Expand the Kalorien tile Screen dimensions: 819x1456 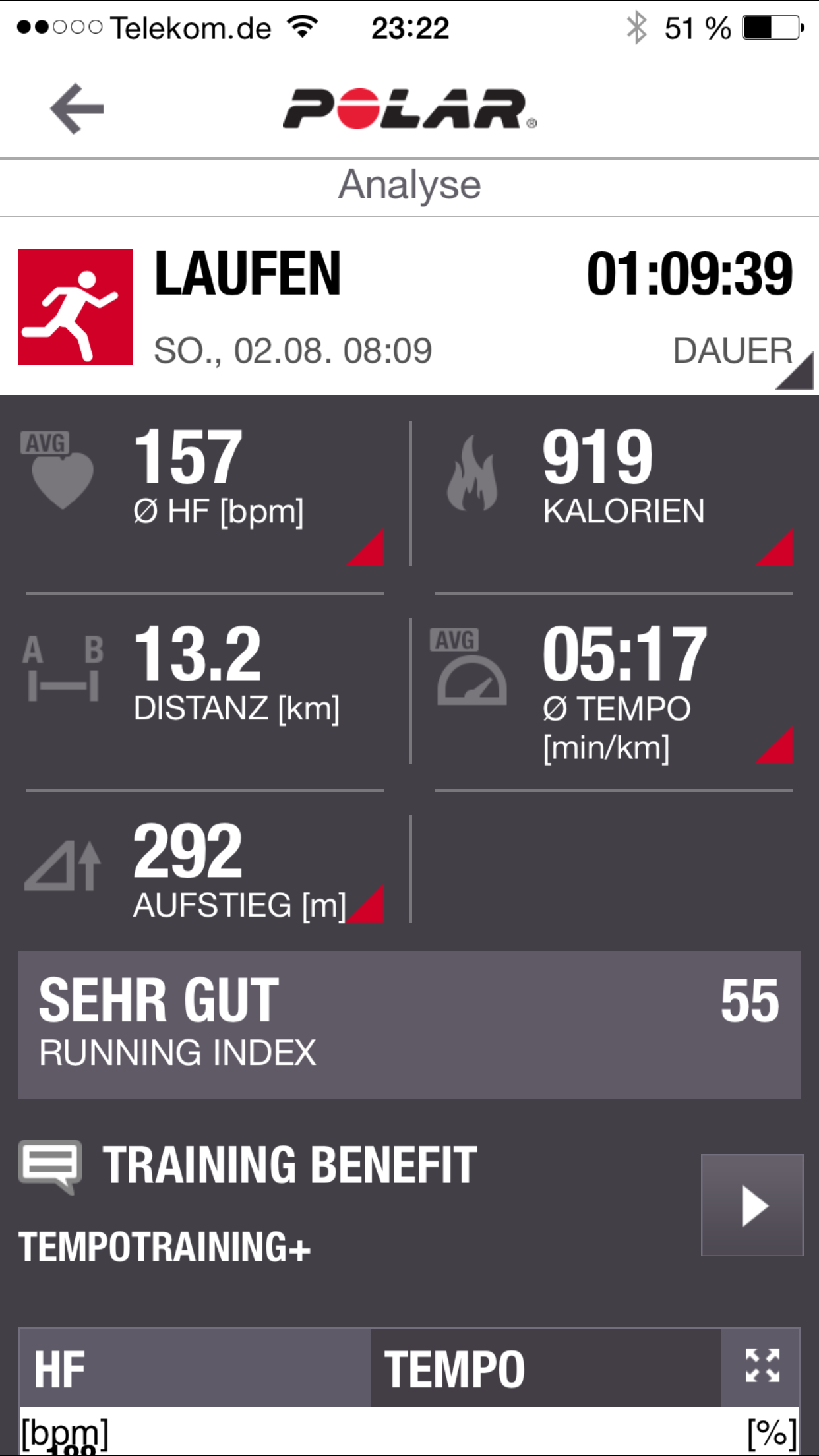(775, 548)
